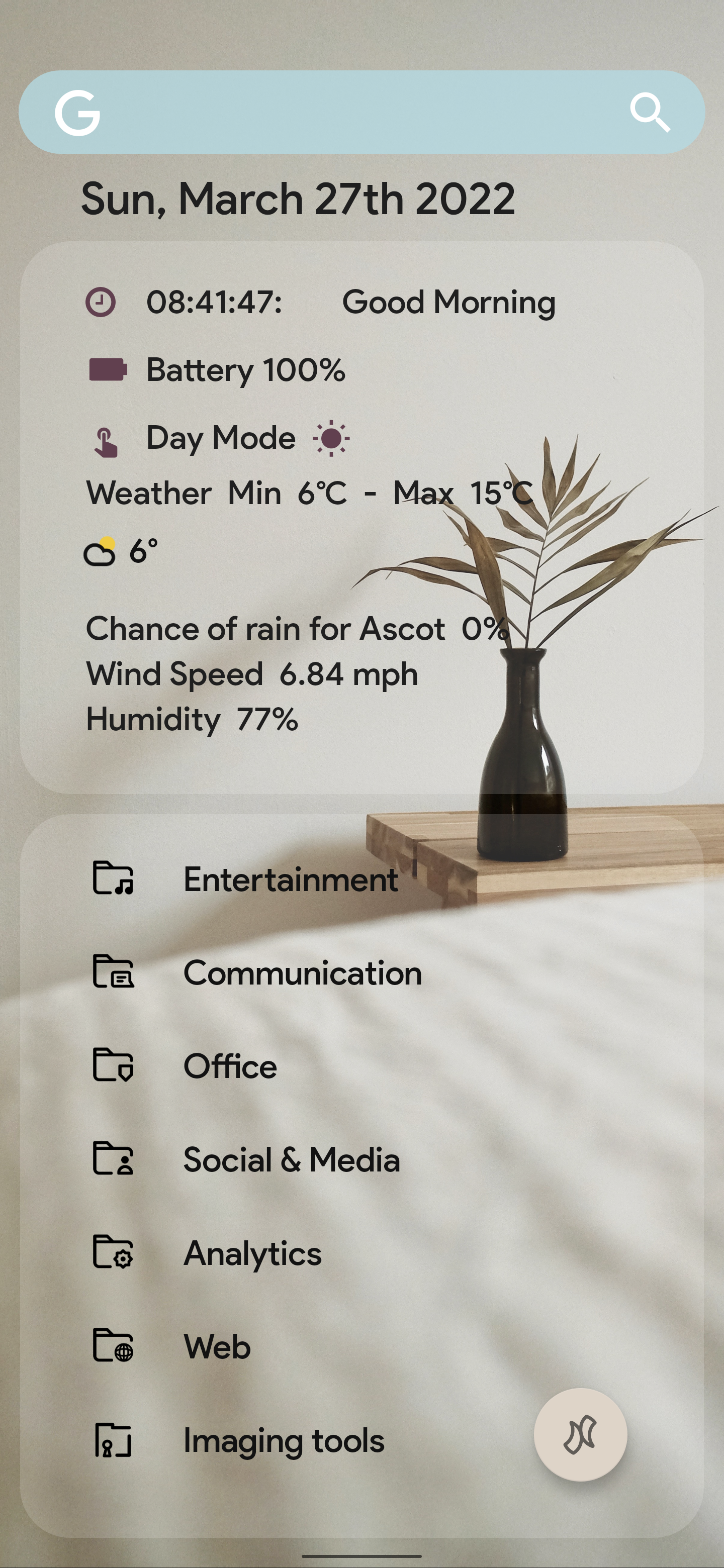
Task: Open the Web folder
Action: (217, 1346)
